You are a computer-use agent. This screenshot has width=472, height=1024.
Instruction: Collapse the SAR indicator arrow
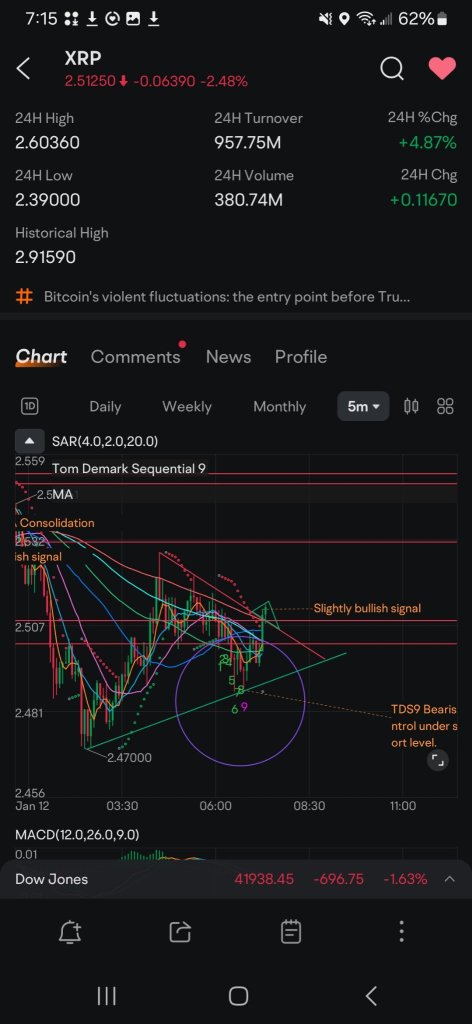tap(29, 441)
